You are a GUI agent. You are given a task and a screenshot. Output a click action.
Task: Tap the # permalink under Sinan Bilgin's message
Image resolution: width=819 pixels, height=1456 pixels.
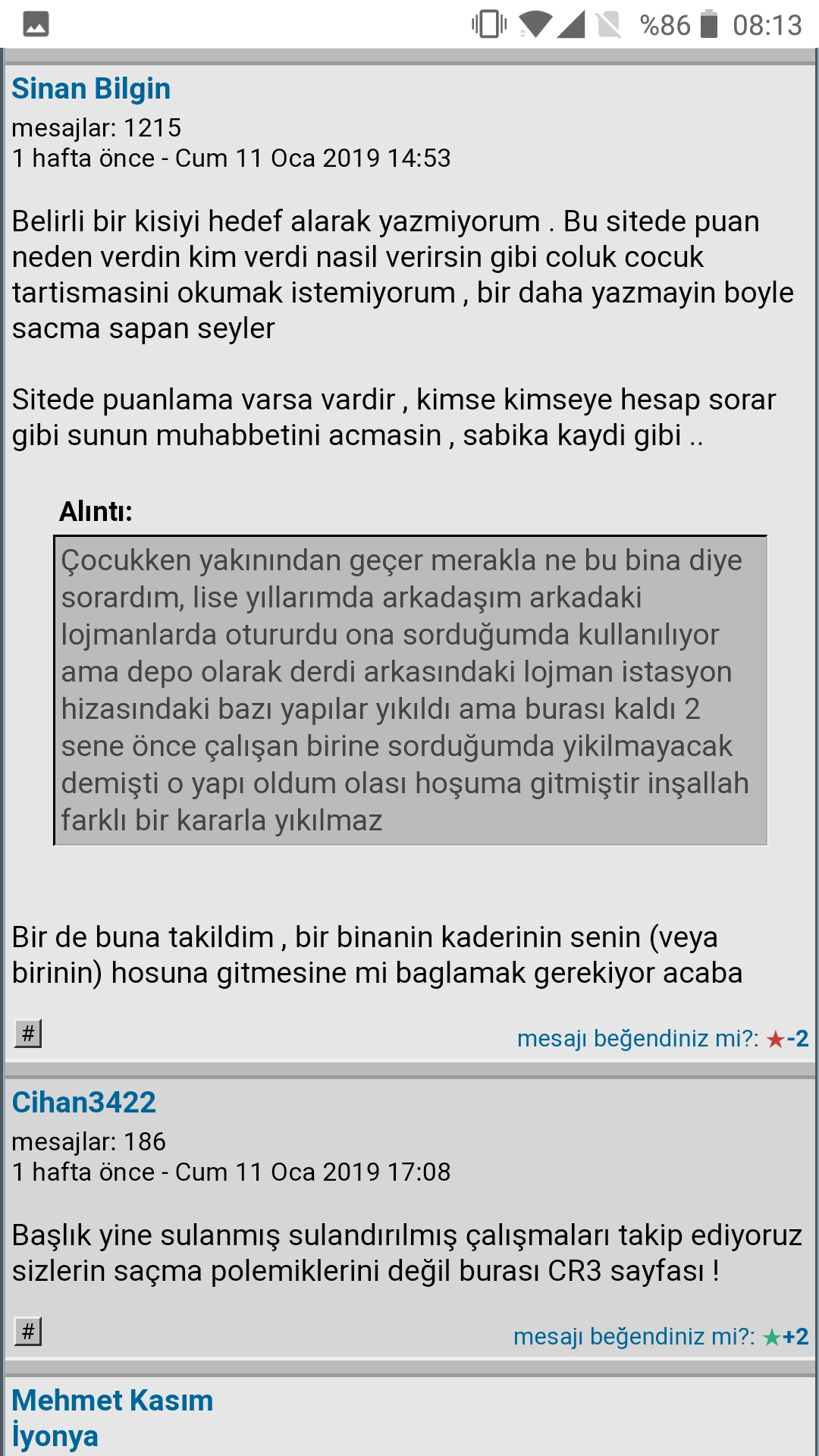coord(28,1033)
